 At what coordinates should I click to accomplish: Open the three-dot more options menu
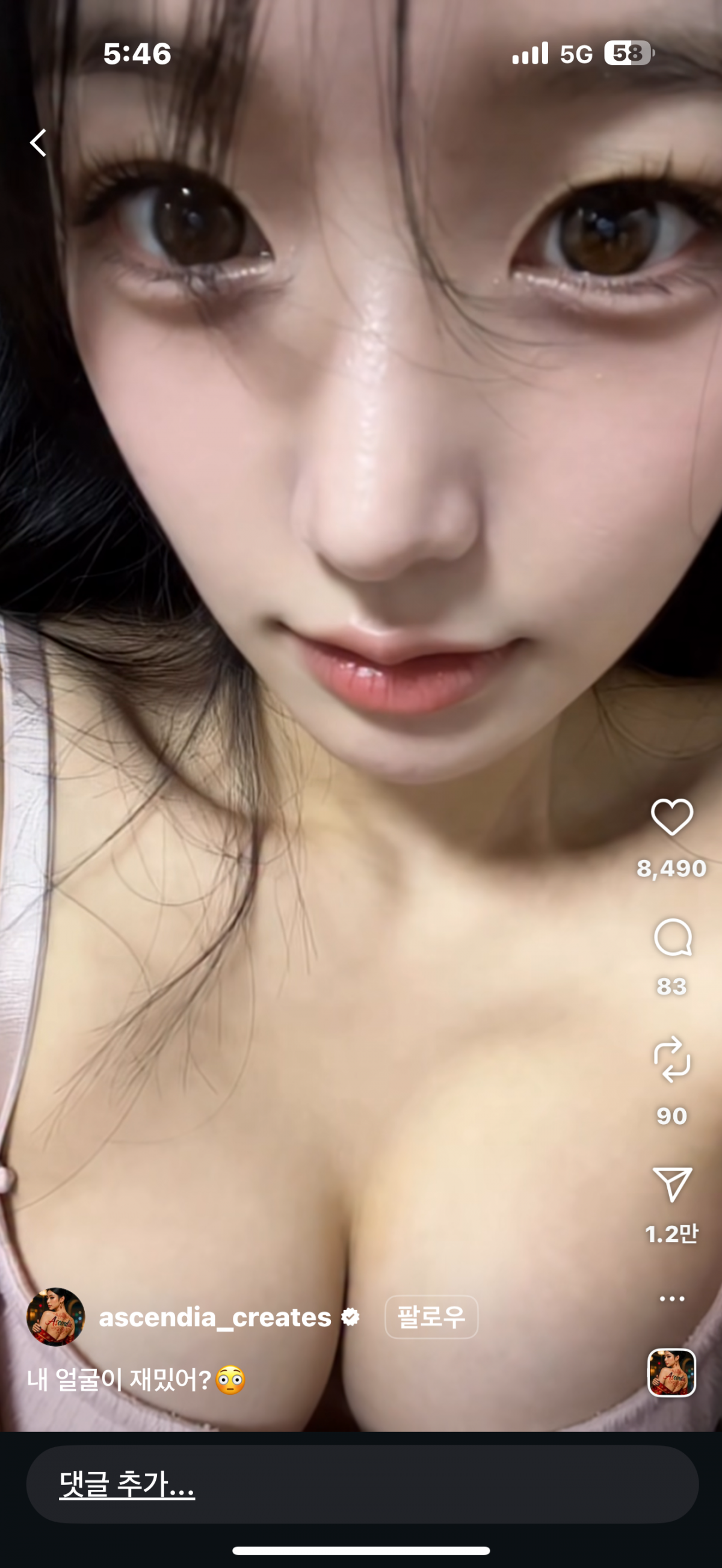(x=671, y=1299)
